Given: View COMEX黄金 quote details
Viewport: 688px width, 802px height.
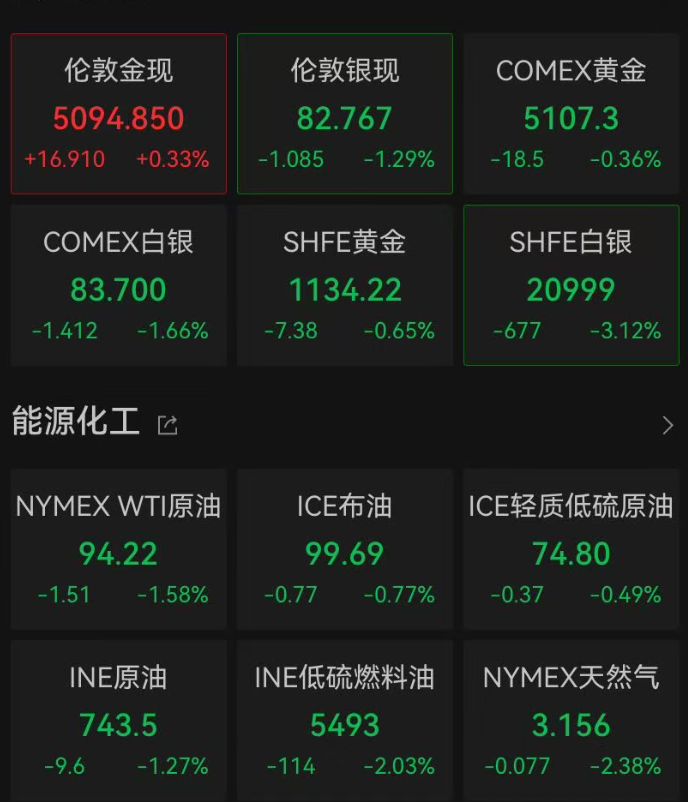Looking at the screenshot, I should pyautogui.click(x=571, y=113).
